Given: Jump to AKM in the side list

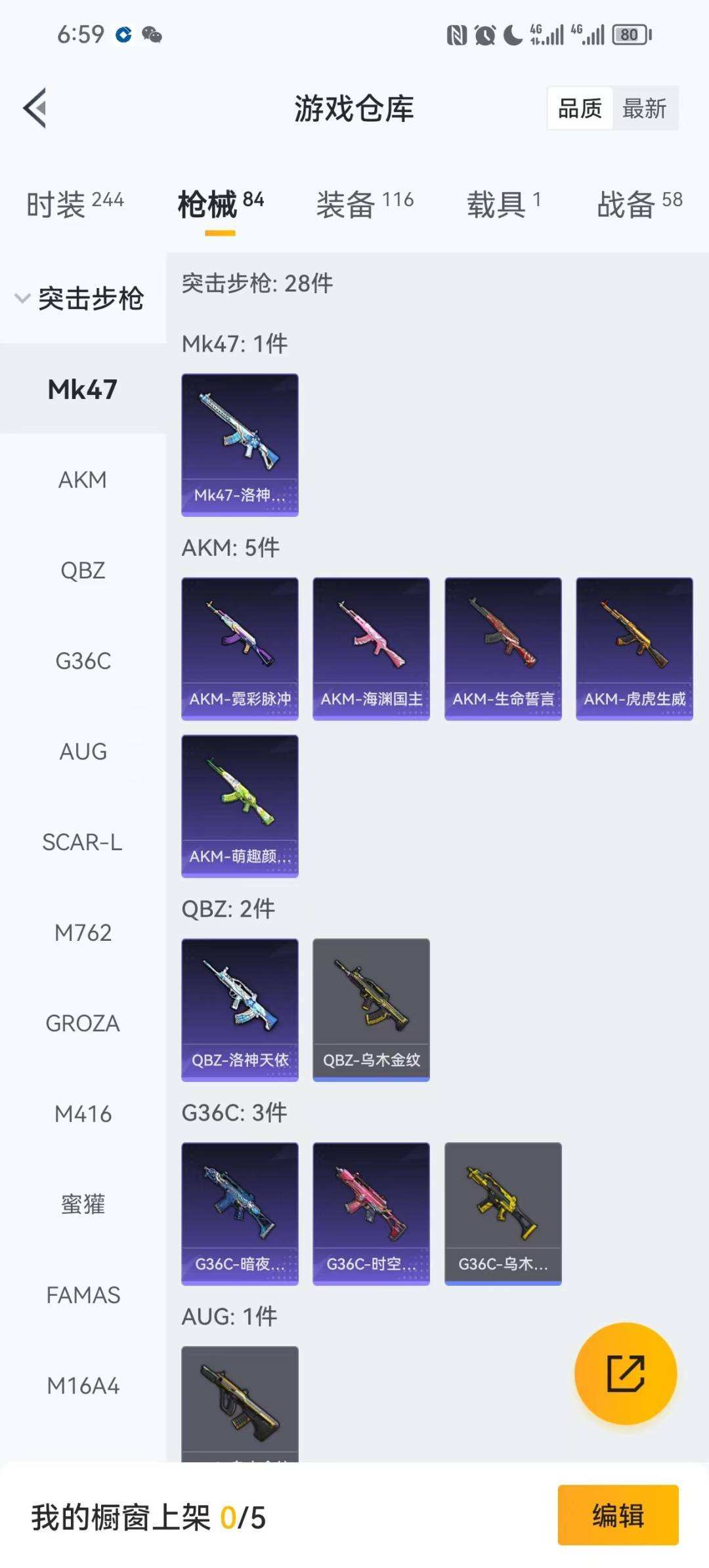Looking at the screenshot, I should 83,480.
